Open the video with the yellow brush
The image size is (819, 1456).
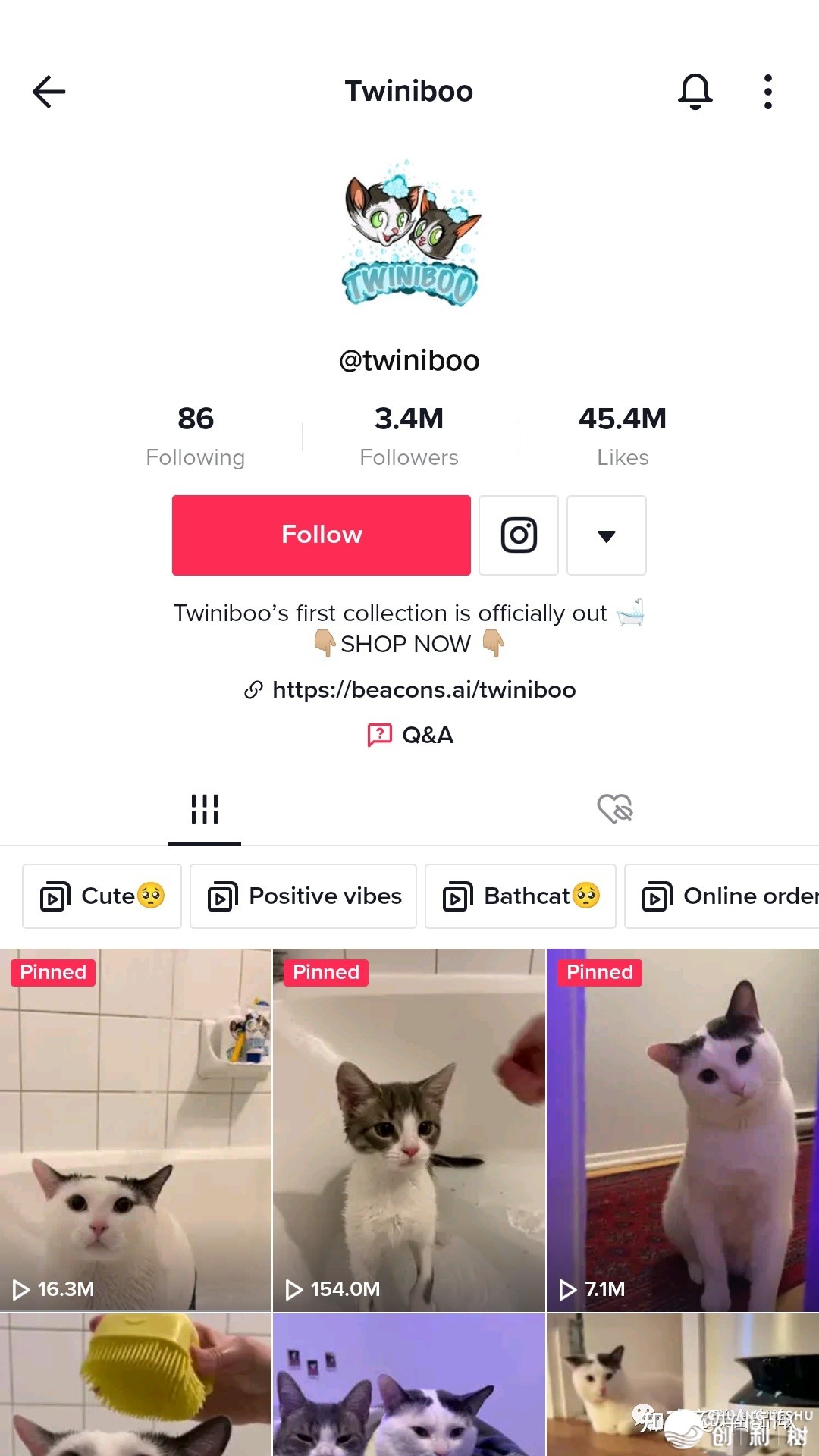tap(136, 1384)
